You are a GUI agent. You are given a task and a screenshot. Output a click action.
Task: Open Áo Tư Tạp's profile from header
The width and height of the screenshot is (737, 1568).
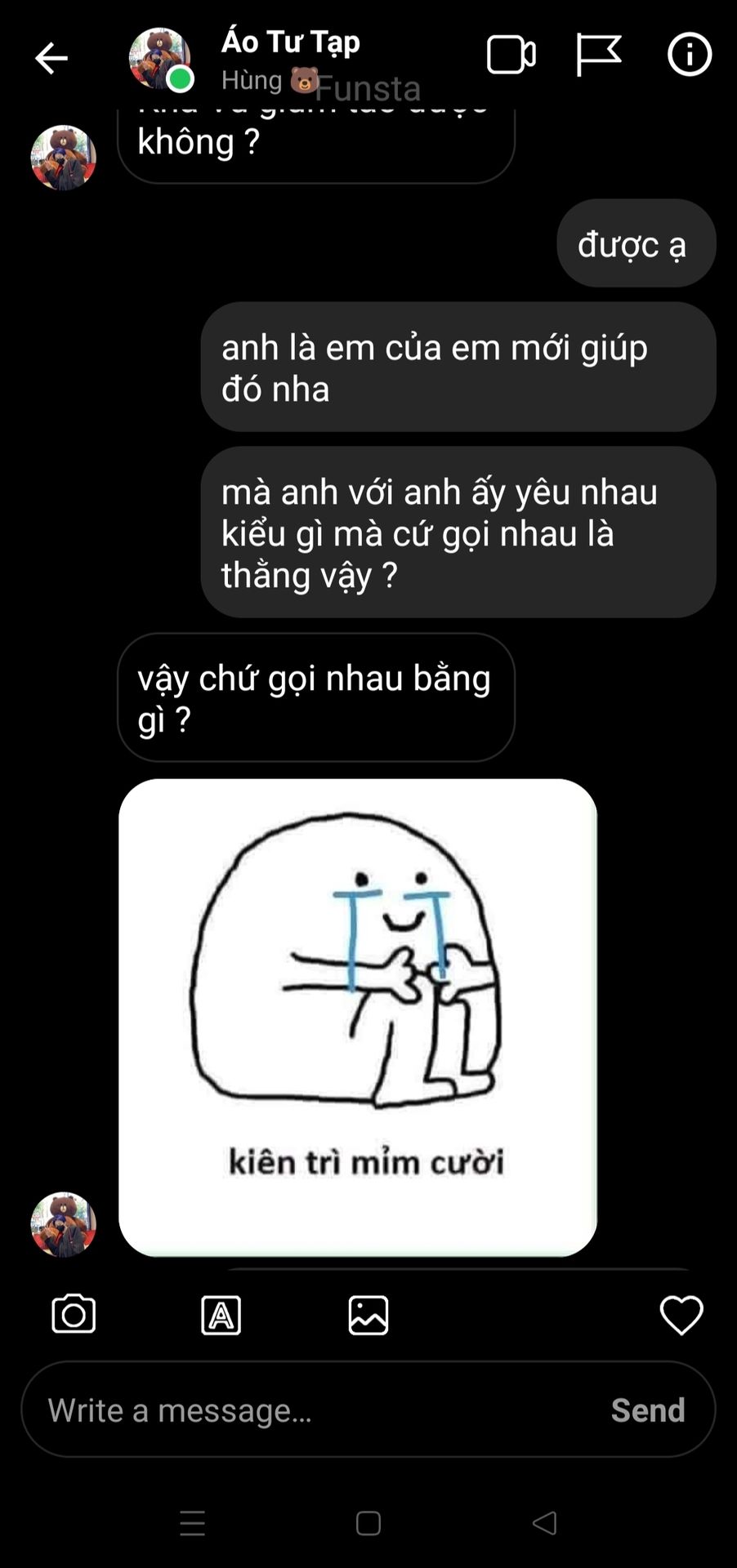point(290,42)
